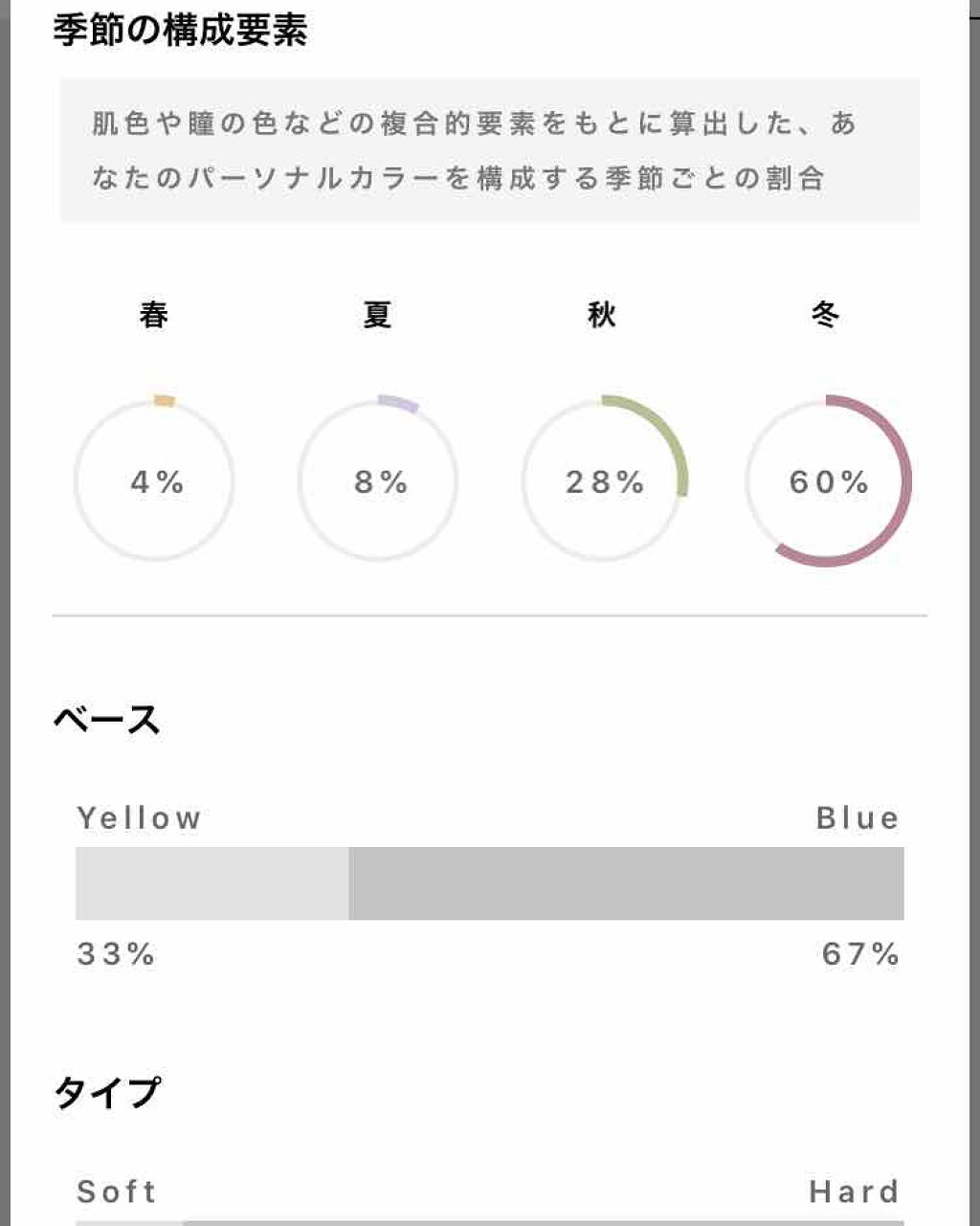980x1226 pixels.
Task: Toggle the 春 season label
Action: coord(151,314)
